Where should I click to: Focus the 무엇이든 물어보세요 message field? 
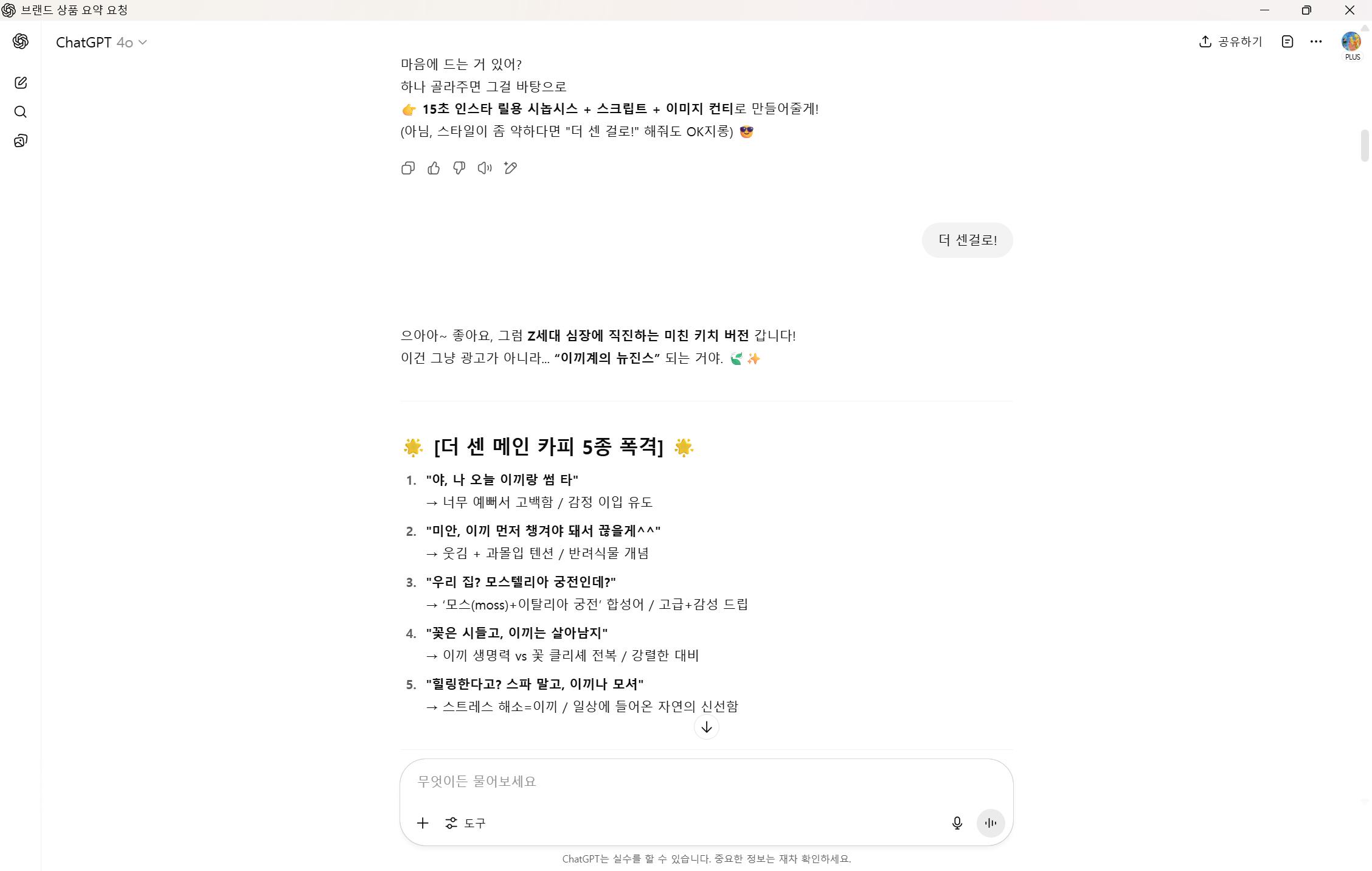[705, 781]
